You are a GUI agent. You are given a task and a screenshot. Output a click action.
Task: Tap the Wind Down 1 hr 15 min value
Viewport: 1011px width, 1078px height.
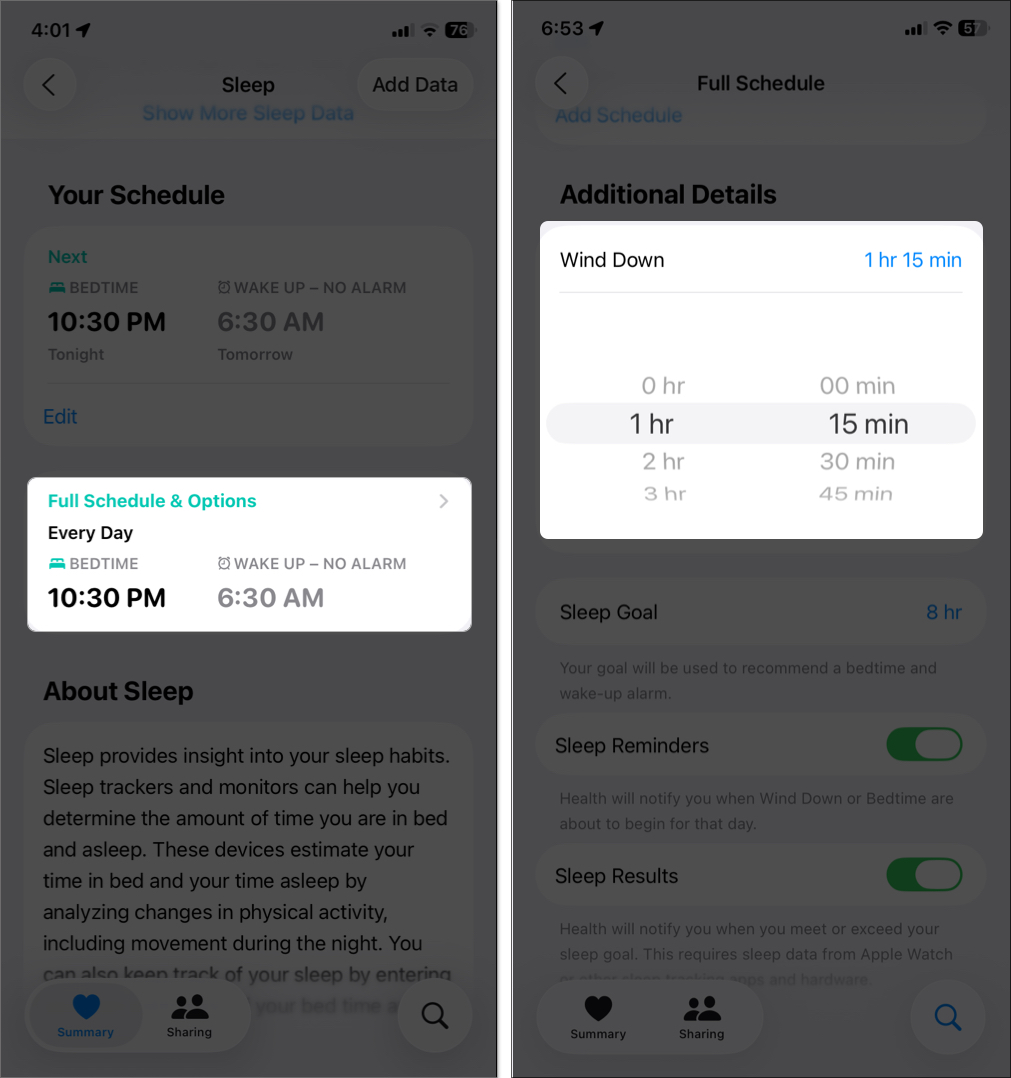(912, 260)
